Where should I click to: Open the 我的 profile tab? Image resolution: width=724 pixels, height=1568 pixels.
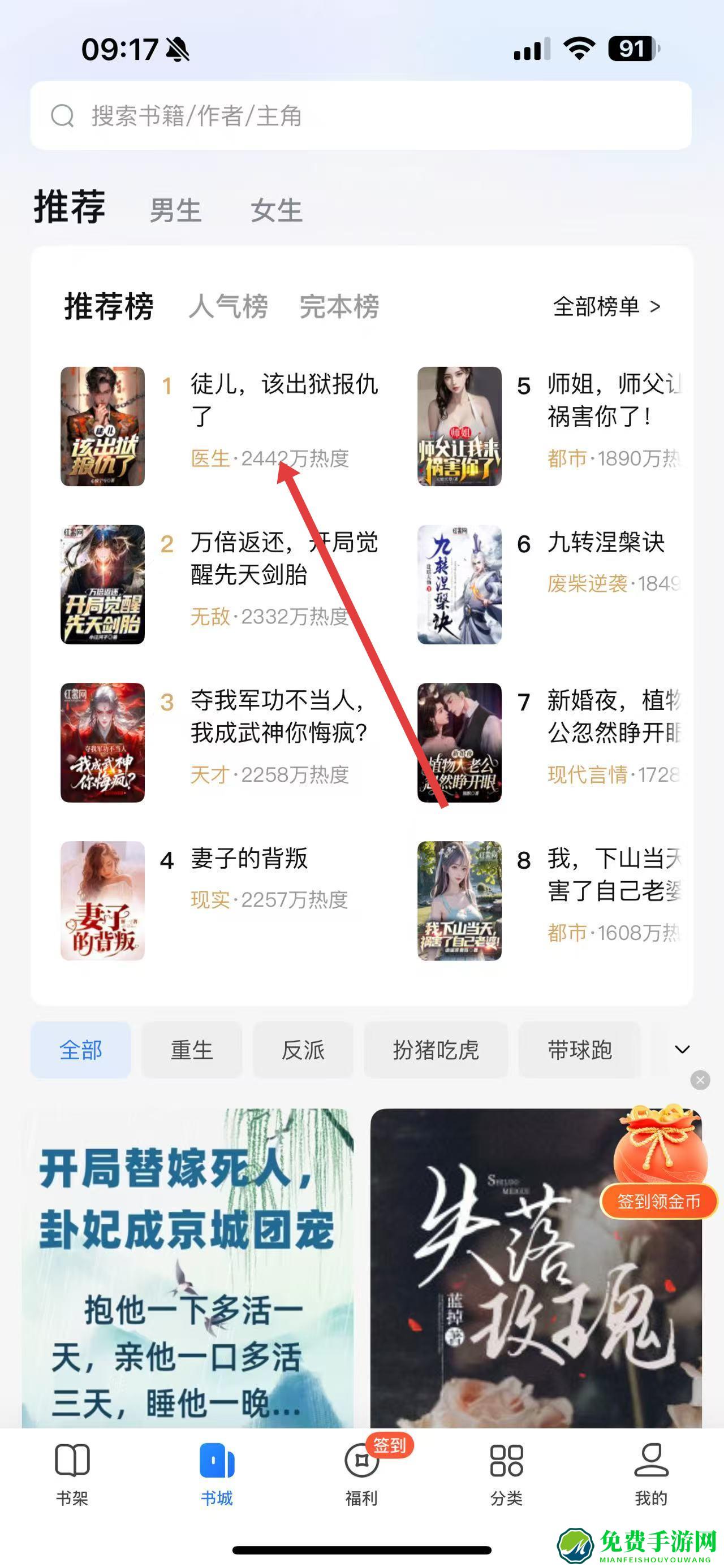click(x=651, y=1472)
